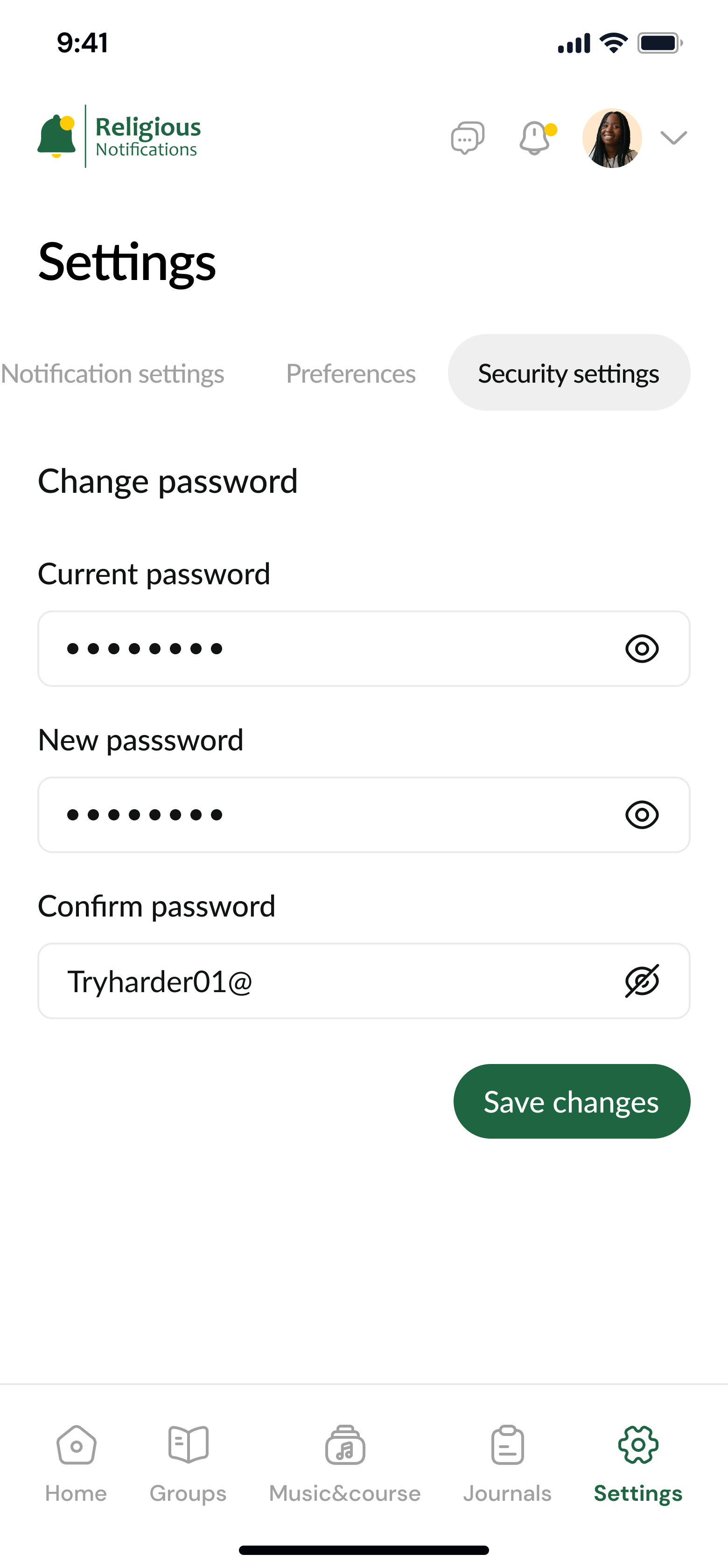Open the notifications bell

(537, 138)
